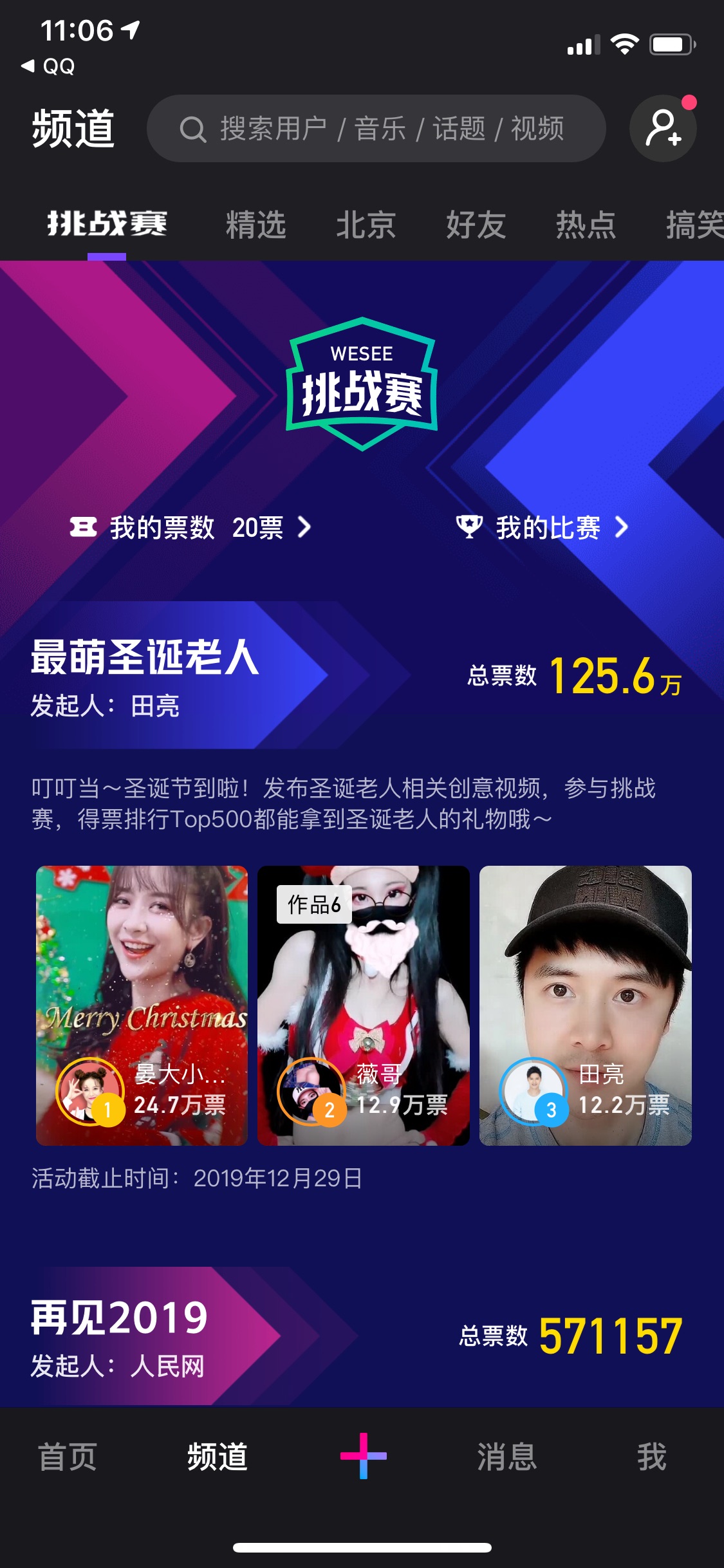
Task: Open the search box for users and music
Action: (x=376, y=128)
